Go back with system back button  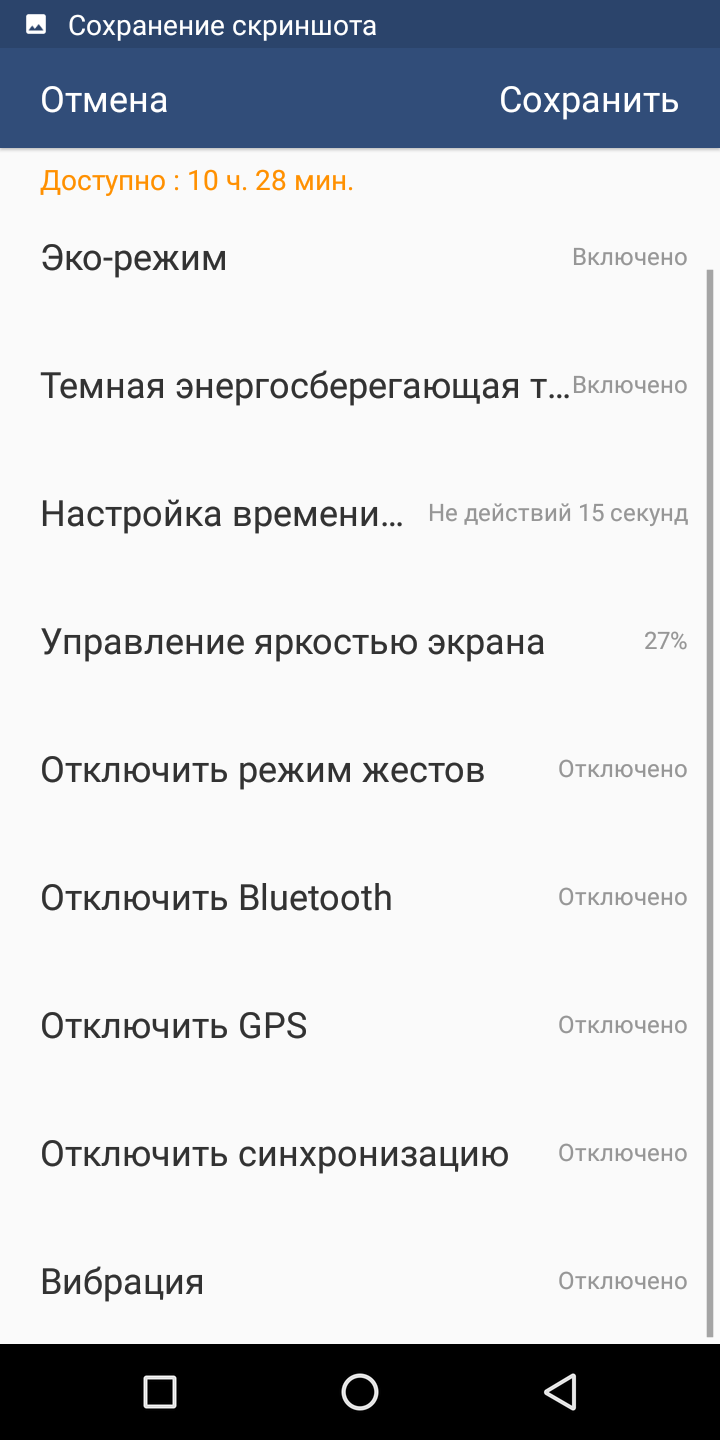561,1392
